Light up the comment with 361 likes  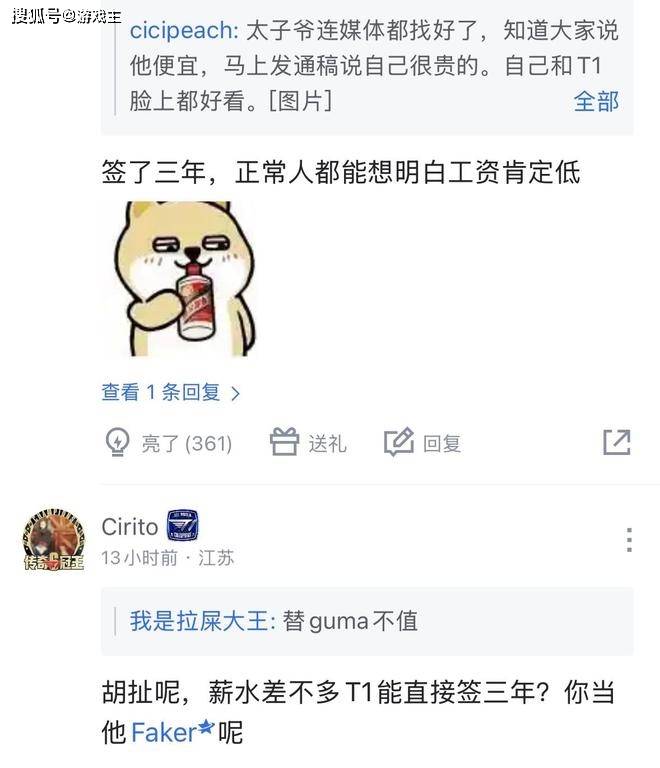[168, 443]
